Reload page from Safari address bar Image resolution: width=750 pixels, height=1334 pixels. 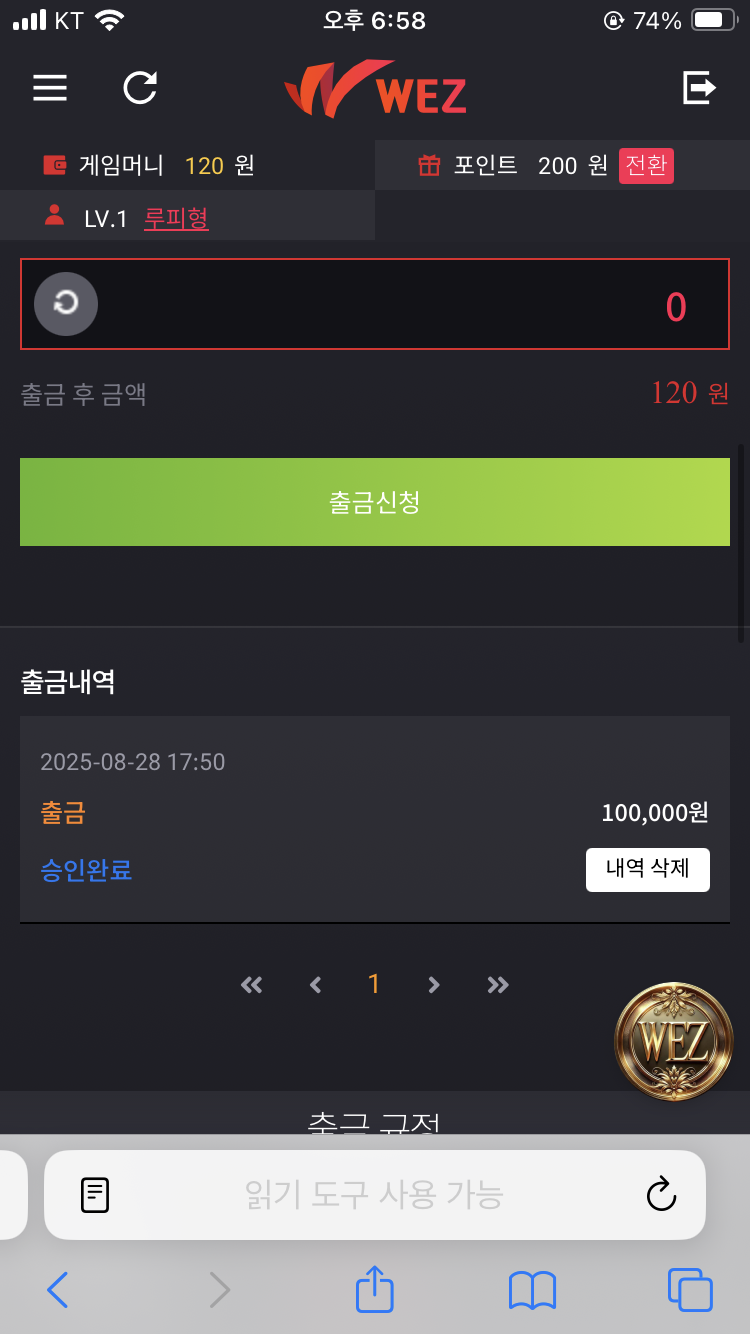pos(661,1194)
